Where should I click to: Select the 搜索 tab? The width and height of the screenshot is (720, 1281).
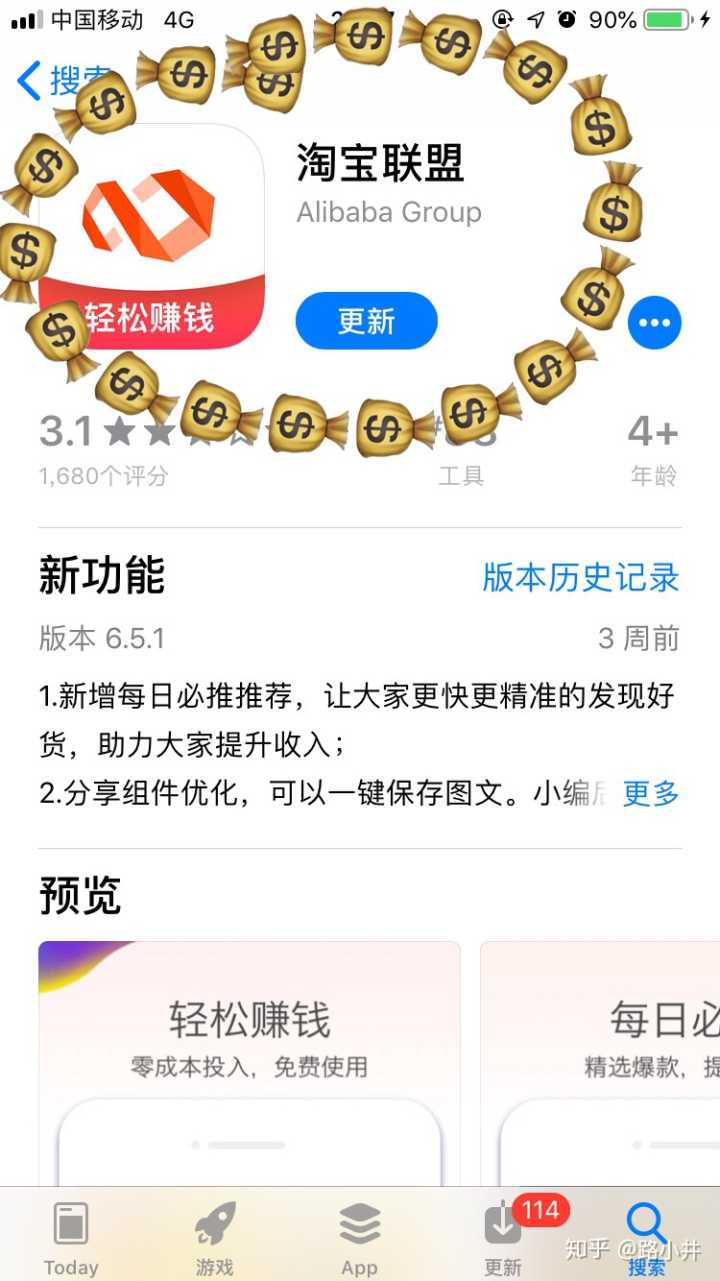[x=646, y=1238]
